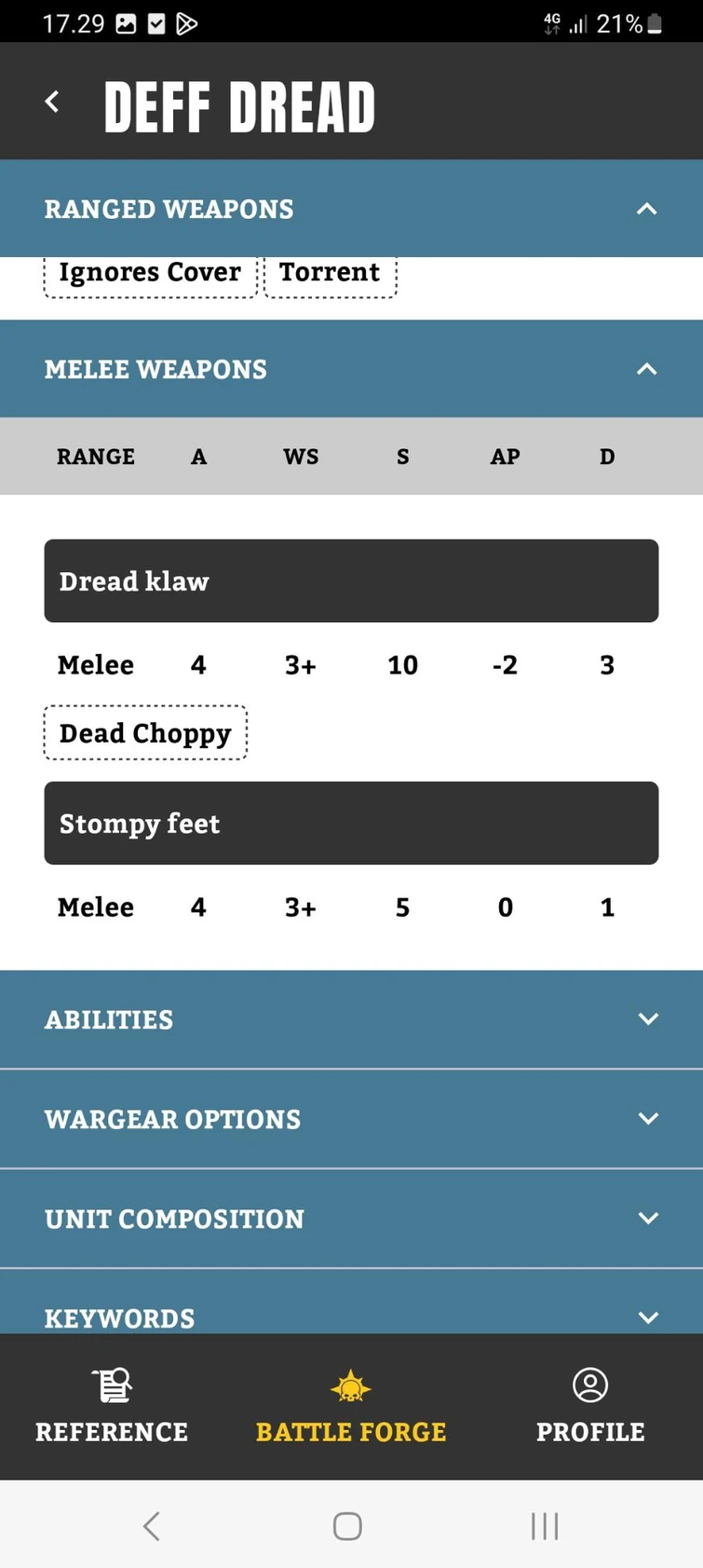Open the Profile tab
703x1568 pixels.
590,1407
